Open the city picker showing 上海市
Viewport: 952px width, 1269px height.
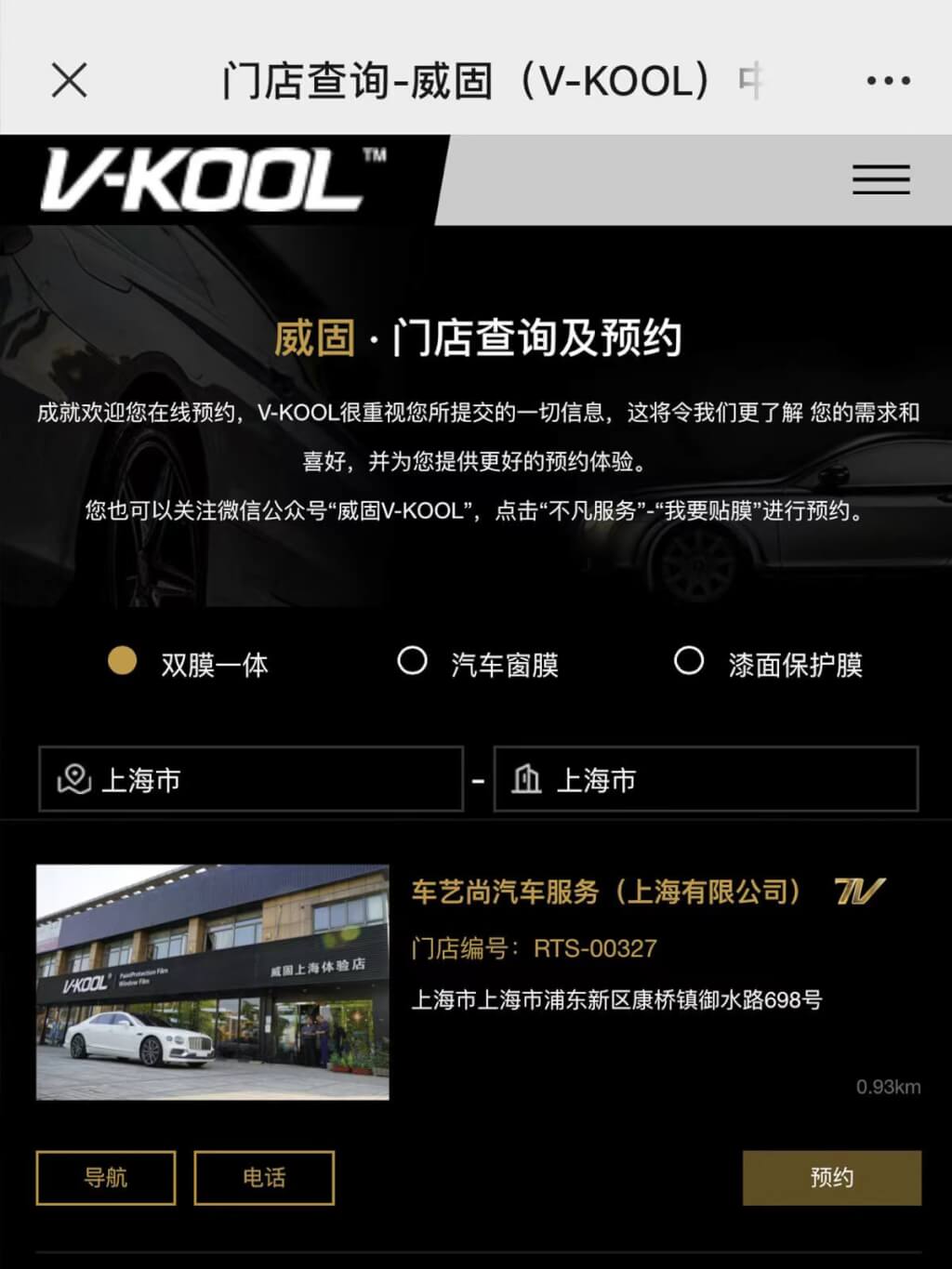[x=706, y=779]
